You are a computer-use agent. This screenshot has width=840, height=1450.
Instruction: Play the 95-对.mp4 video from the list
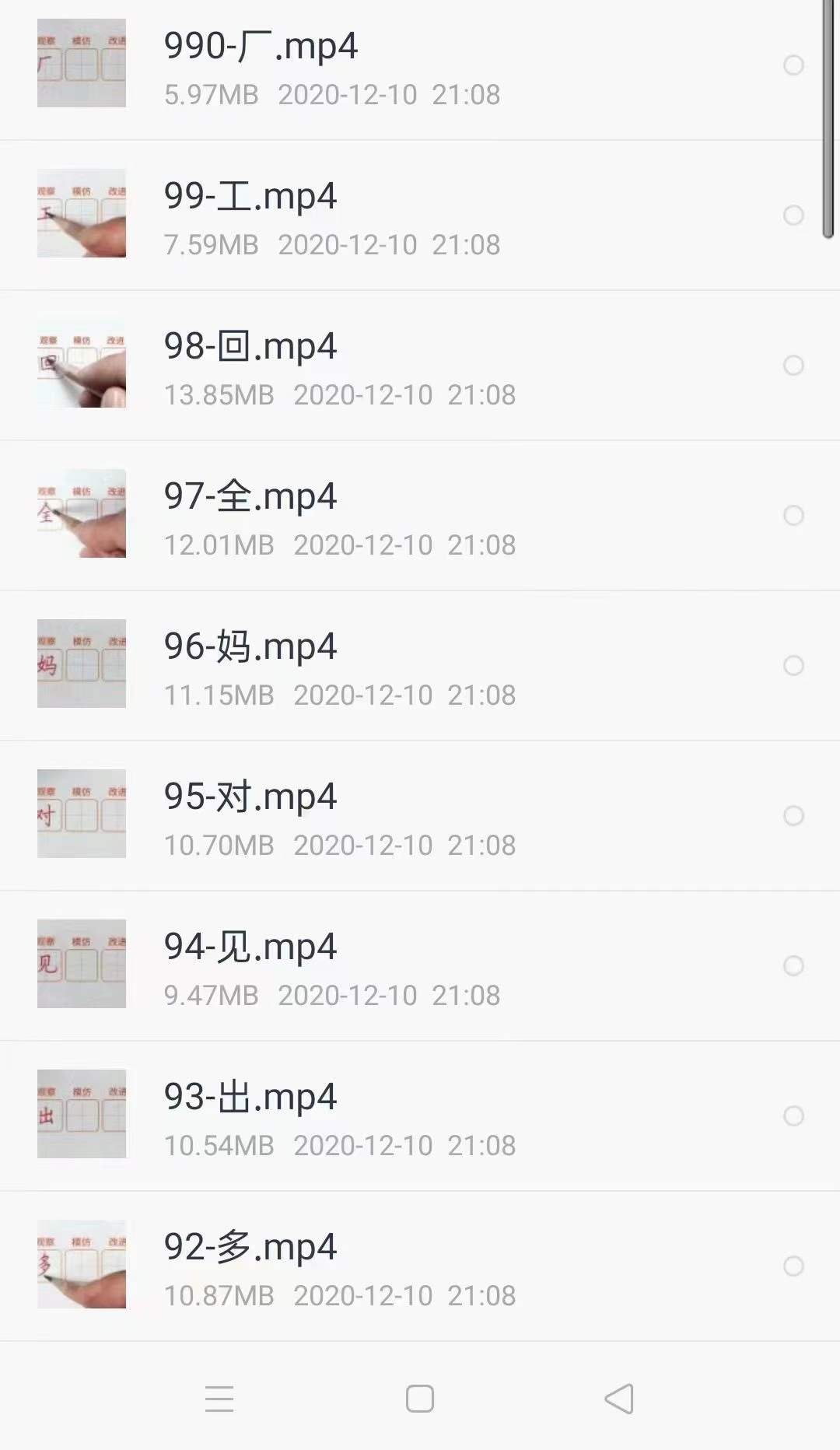pos(250,797)
